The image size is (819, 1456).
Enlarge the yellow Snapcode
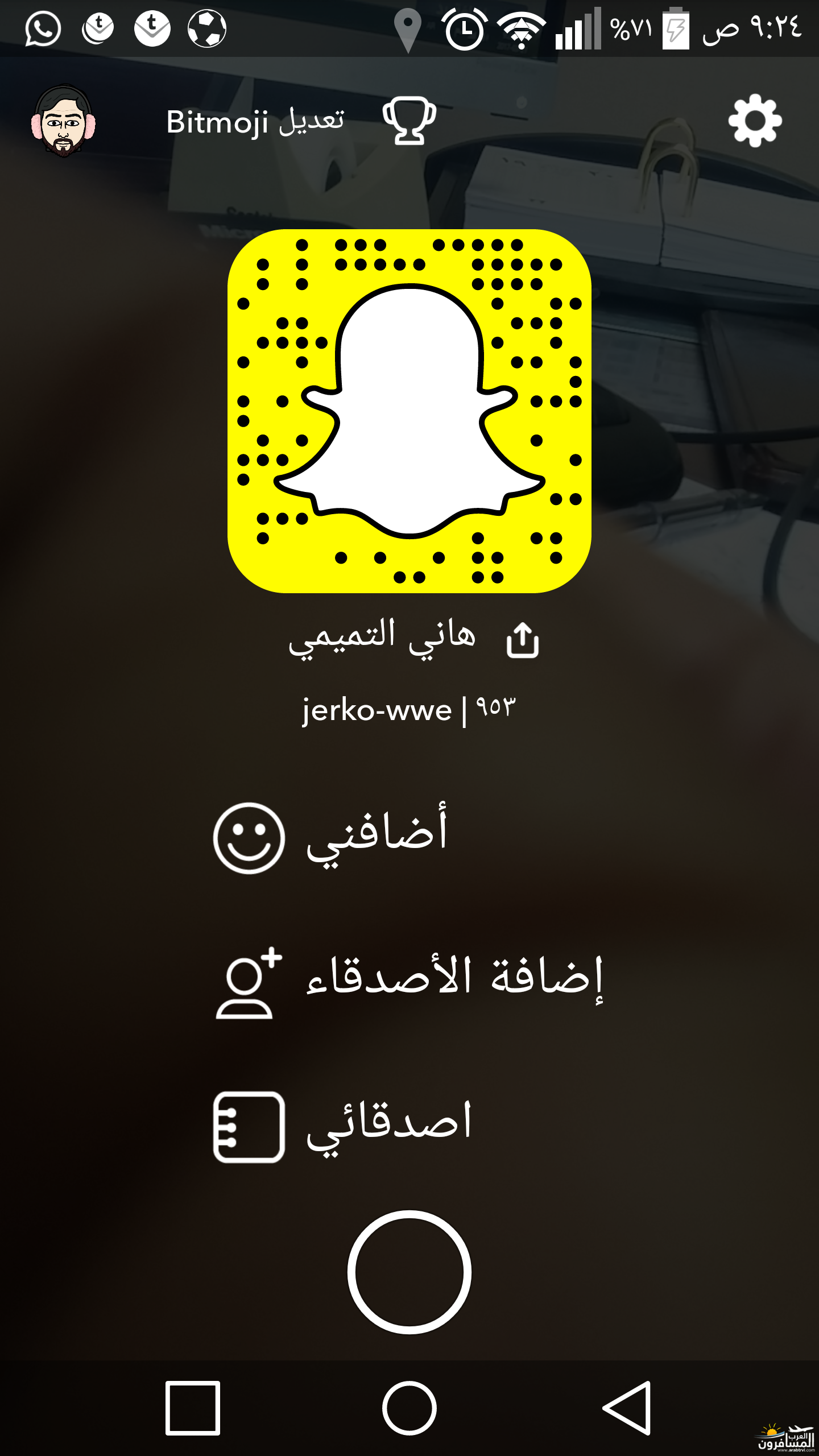pos(409,411)
